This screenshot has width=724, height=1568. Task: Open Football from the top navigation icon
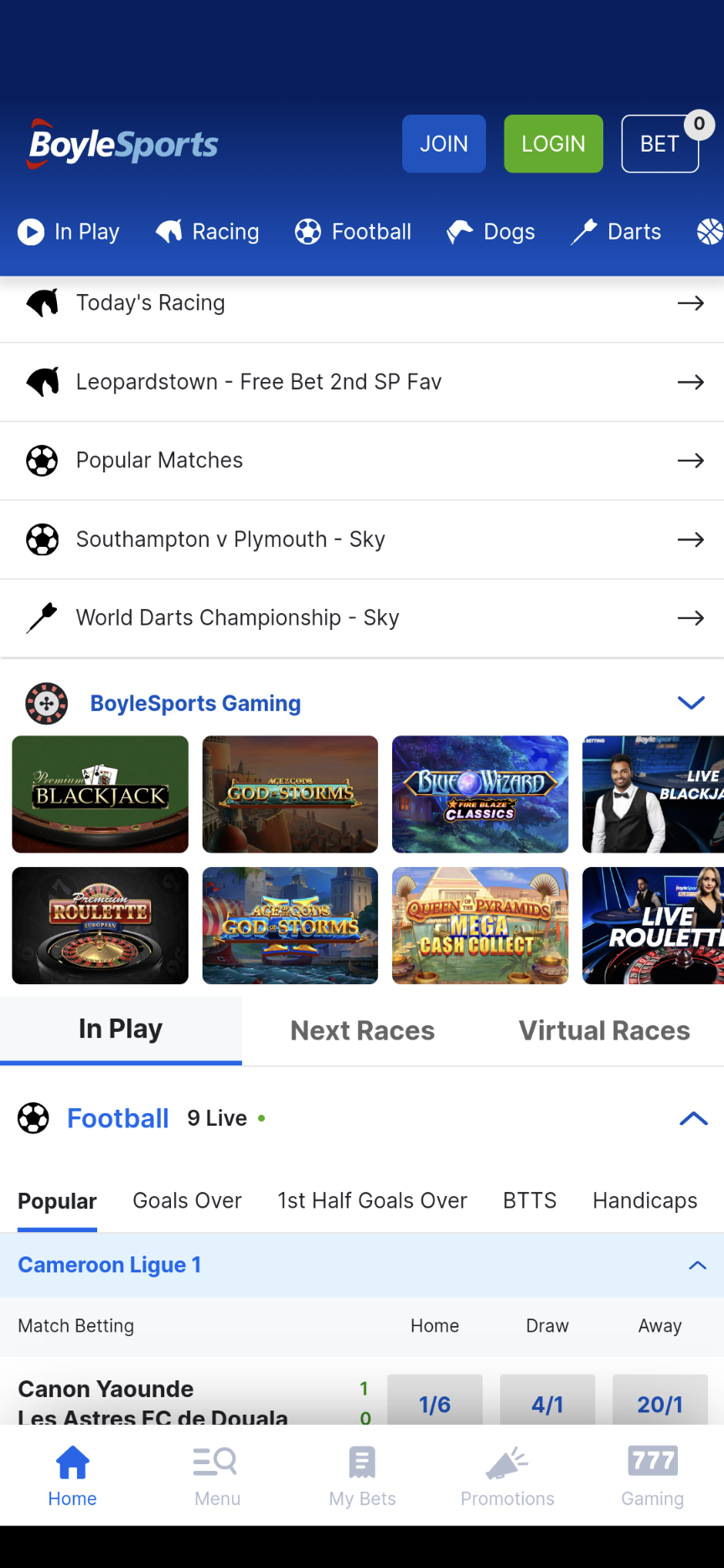pyautogui.click(x=308, y=232)
